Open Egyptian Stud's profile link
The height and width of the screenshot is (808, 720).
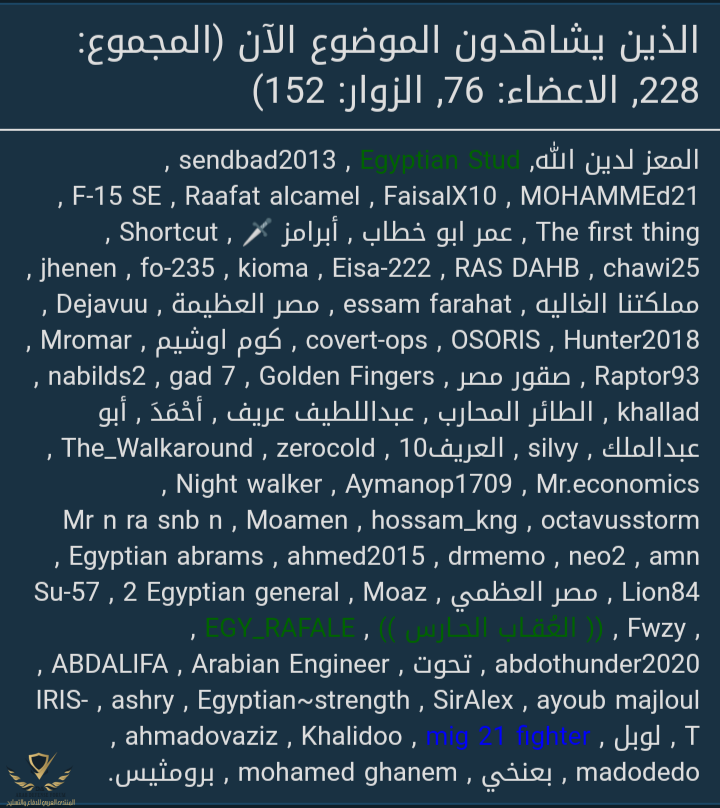[440, 159]
